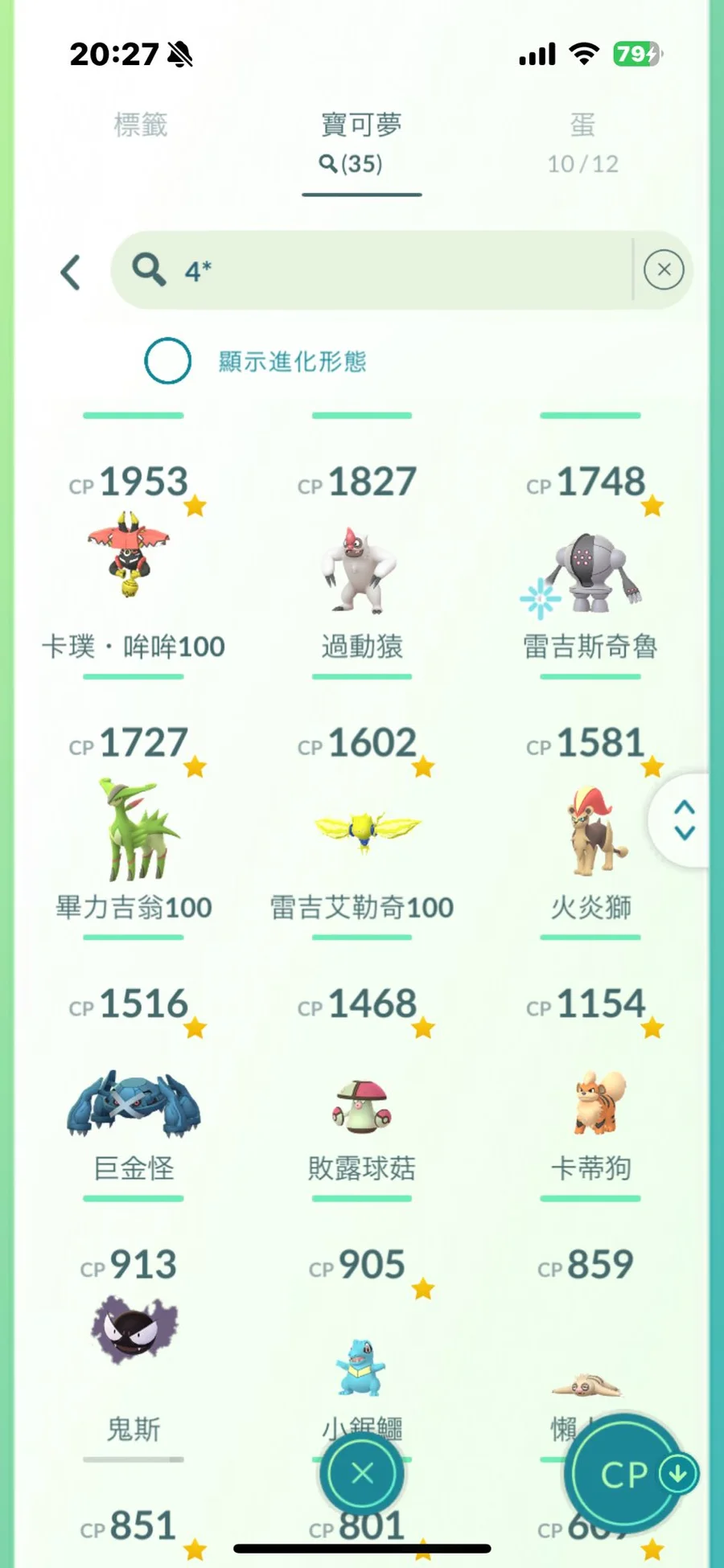Edit the search field showing 4*
This screenshot has height=1568, width=724.
point(386,270)
